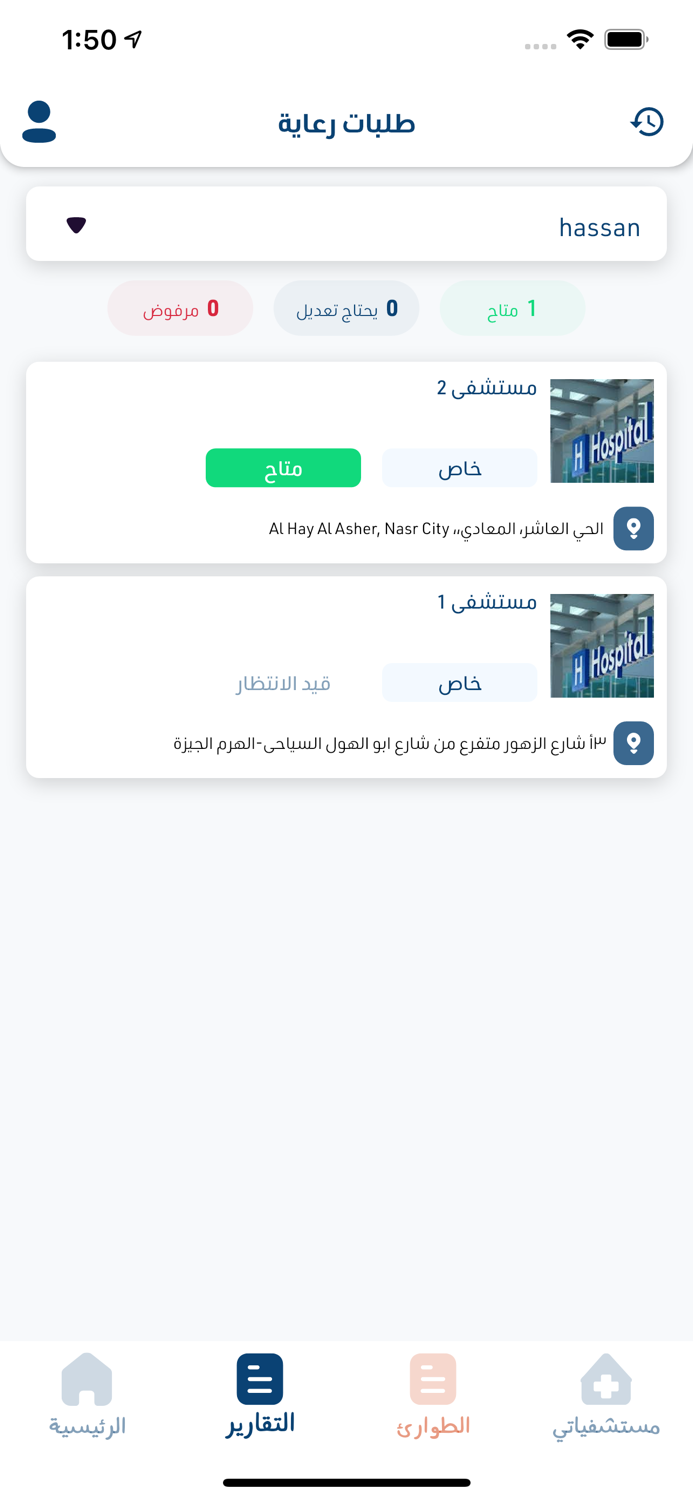Switch to the مستشفياتي tab
The height and width of the screenshot is (1500, 693).
[x=606, y=1395]
